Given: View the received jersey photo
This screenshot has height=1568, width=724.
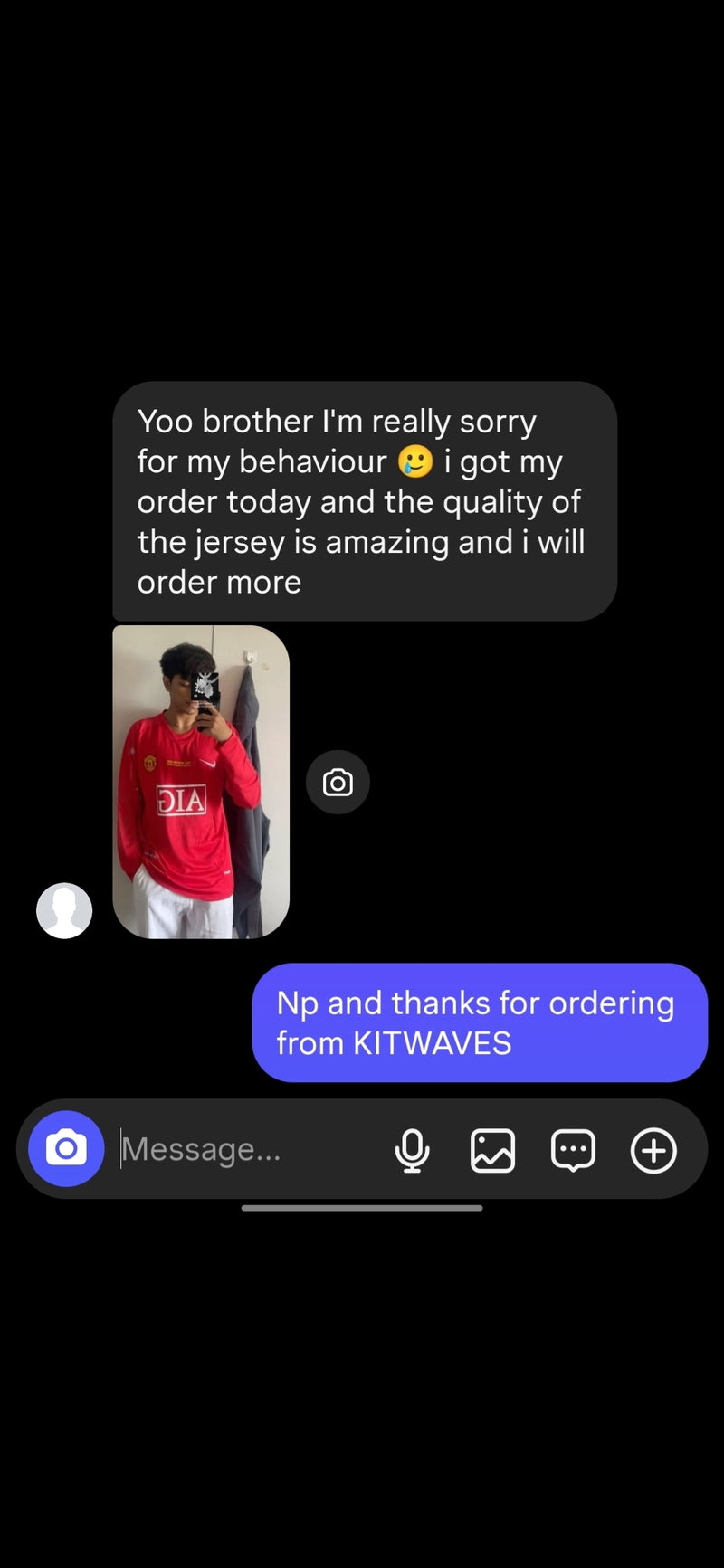Looking at the screenshot, I should tap(201, 782).
